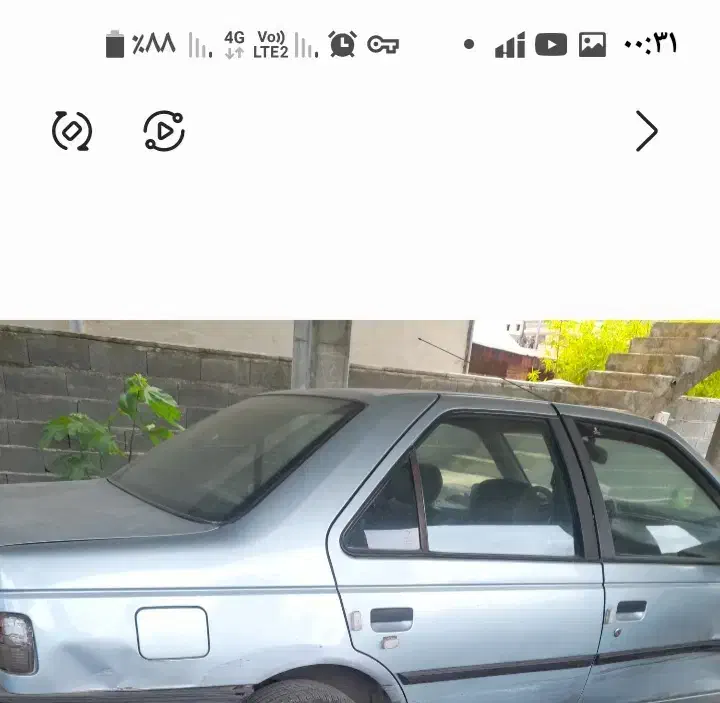Viewport: 720px width, 703px height.
Task: Tap the car photo to toggle controls
Action: coord(360,511)
